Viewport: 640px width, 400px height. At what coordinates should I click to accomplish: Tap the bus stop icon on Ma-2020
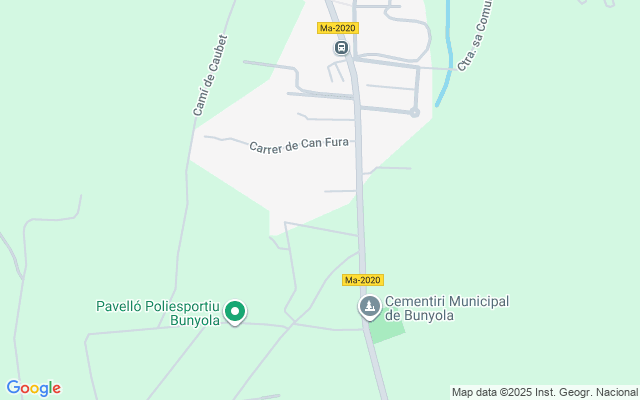[342, 48]
